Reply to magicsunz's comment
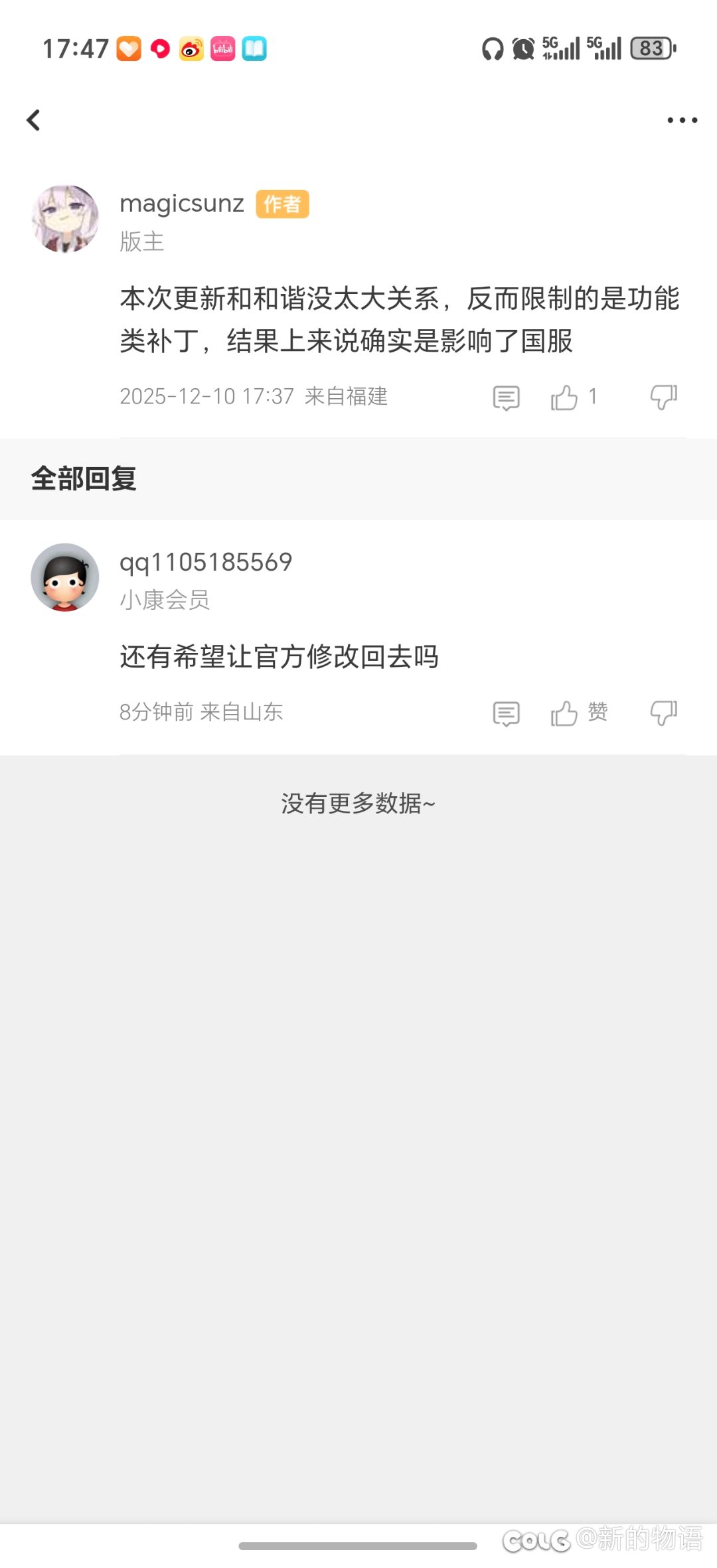Viewport: 717px width, 1568px height. click(x=506, y=397)
